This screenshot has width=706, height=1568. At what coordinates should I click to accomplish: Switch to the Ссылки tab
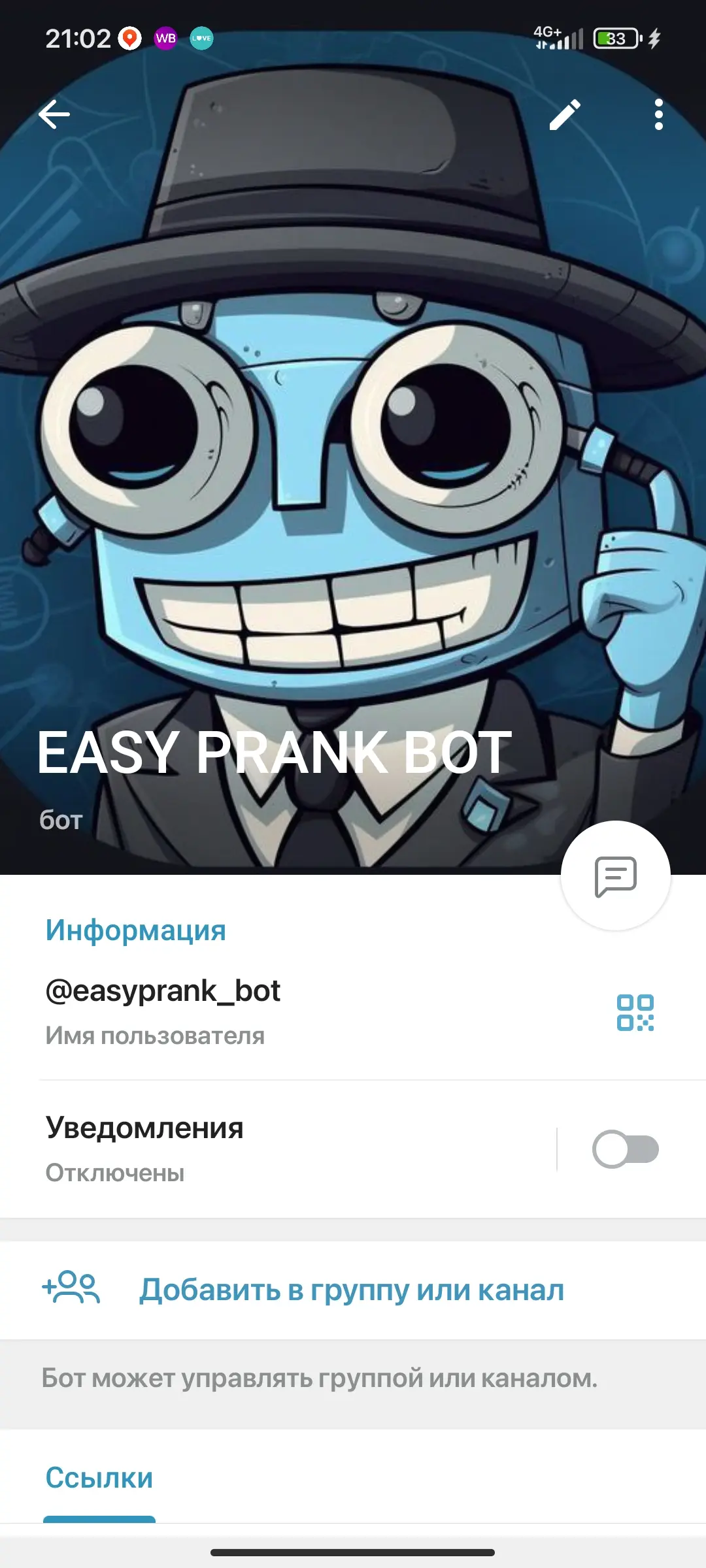[99, 1478]
